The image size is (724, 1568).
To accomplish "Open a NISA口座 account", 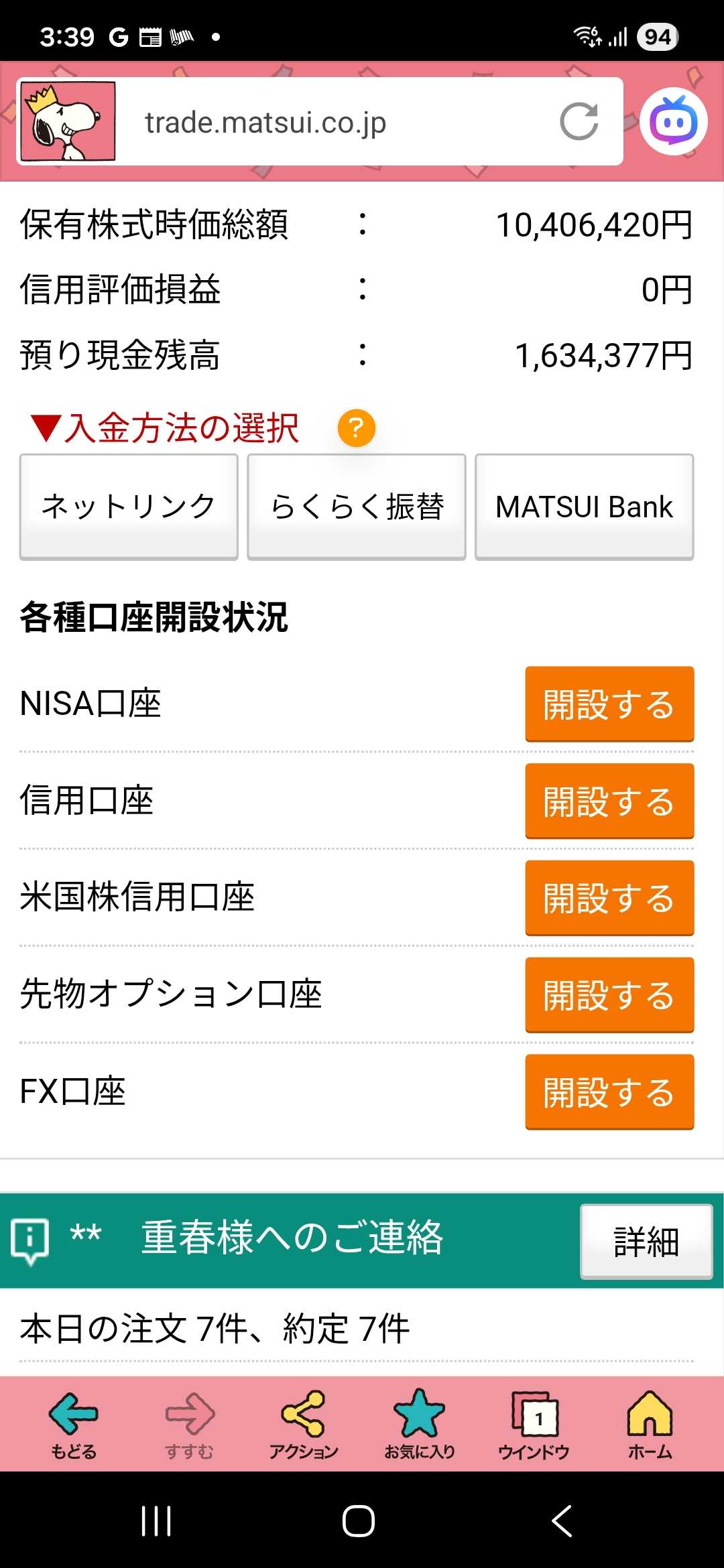I will (x=609, y=704).
